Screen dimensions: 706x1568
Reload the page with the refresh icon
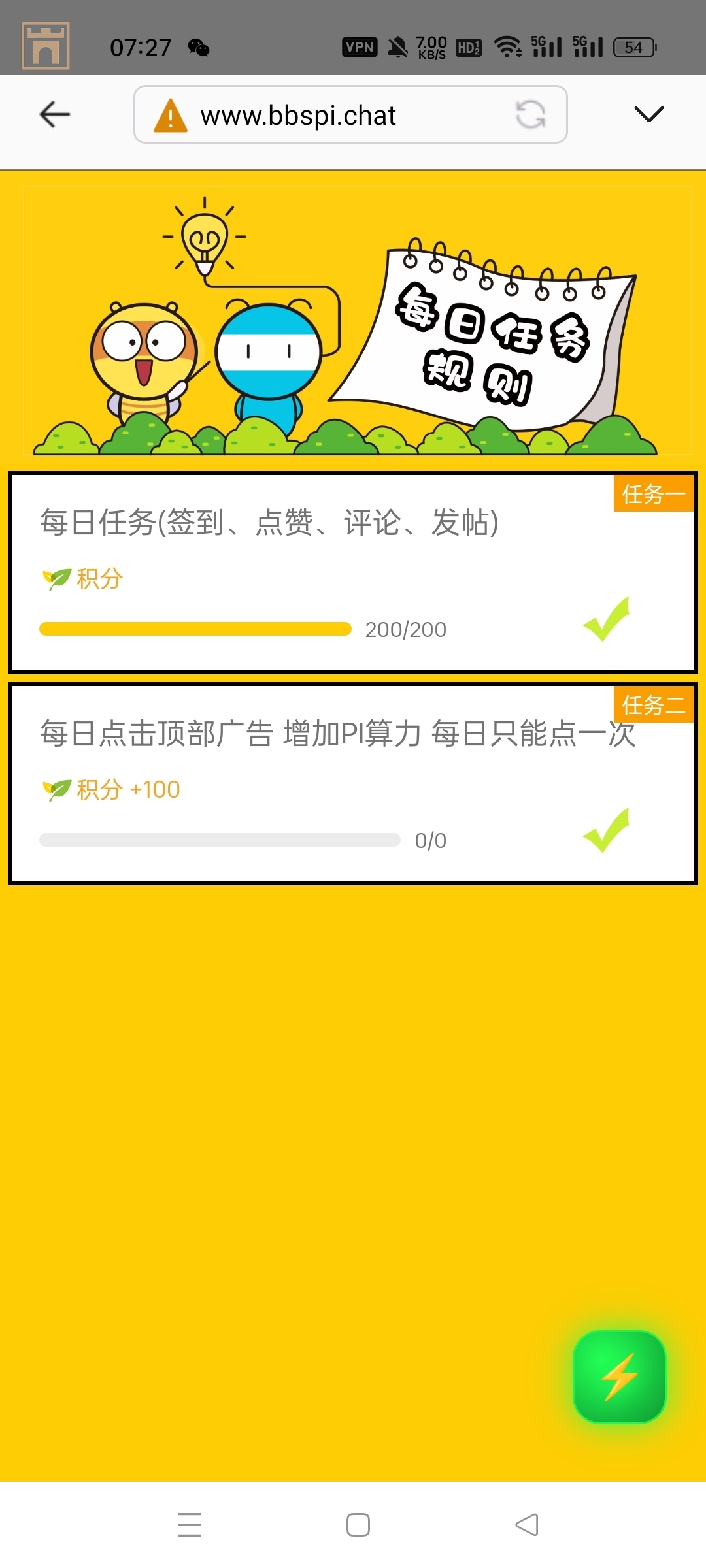pos(530,115)
